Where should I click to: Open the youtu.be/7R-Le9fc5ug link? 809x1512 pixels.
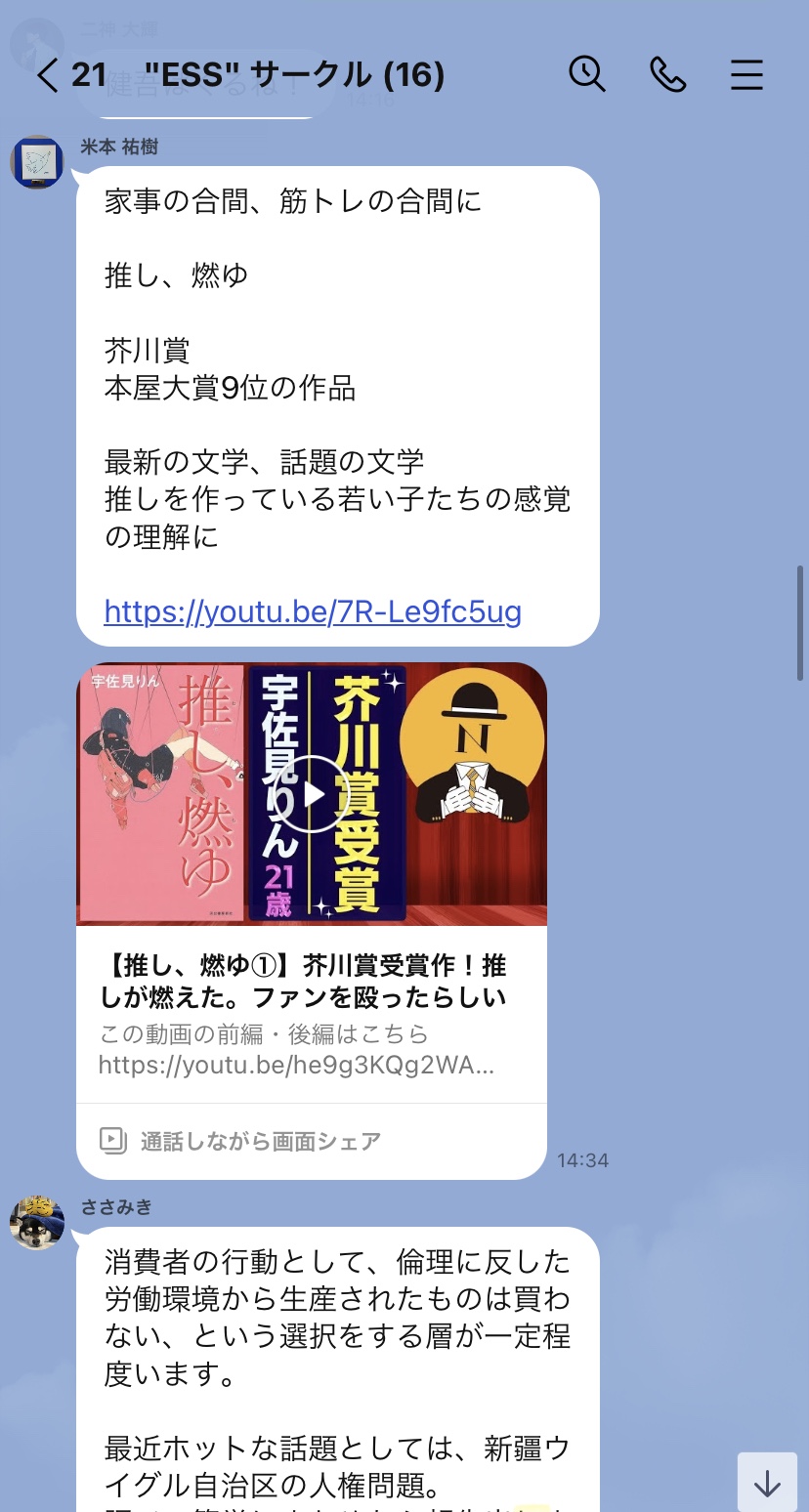coord(313,611)
